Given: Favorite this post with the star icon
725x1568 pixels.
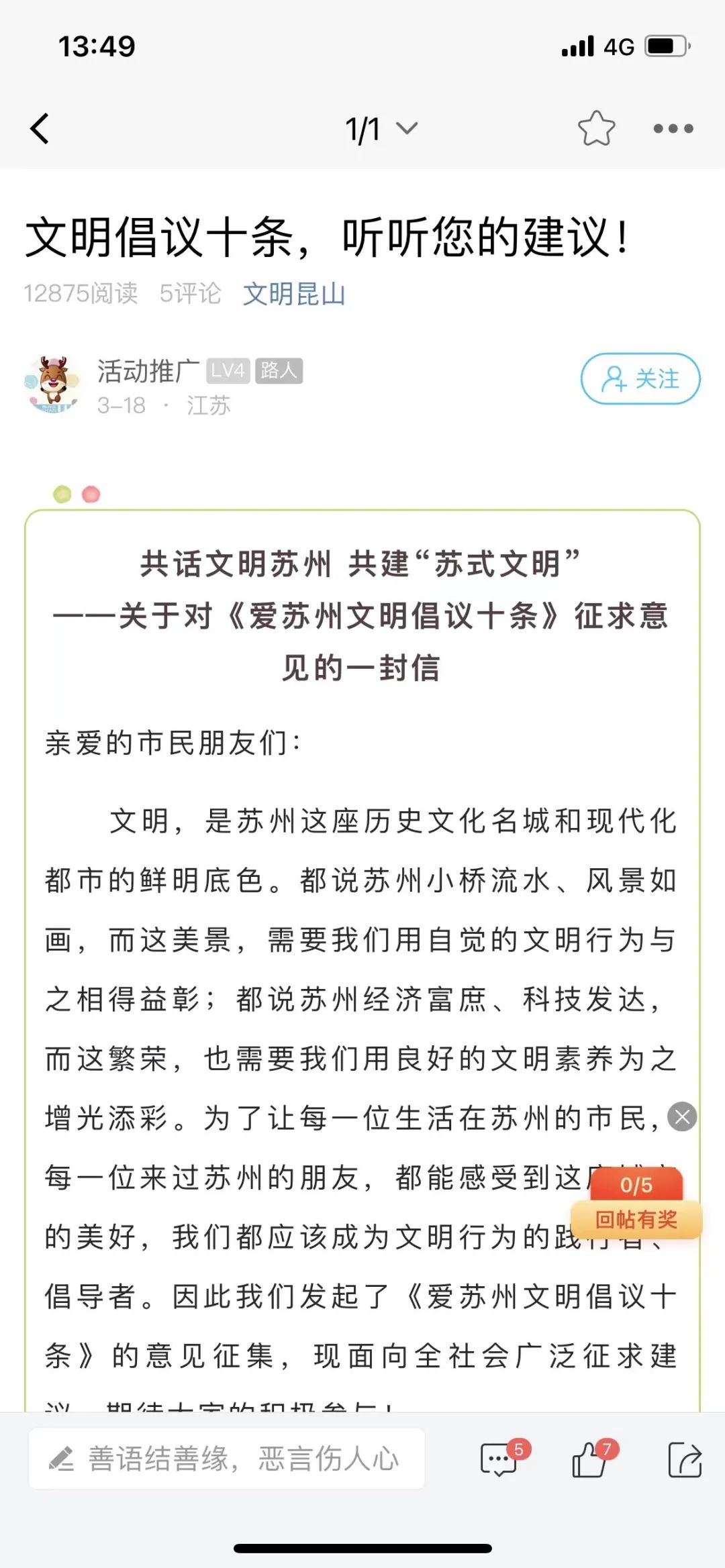Looking at the screenshot, I should tap(596, 128).
